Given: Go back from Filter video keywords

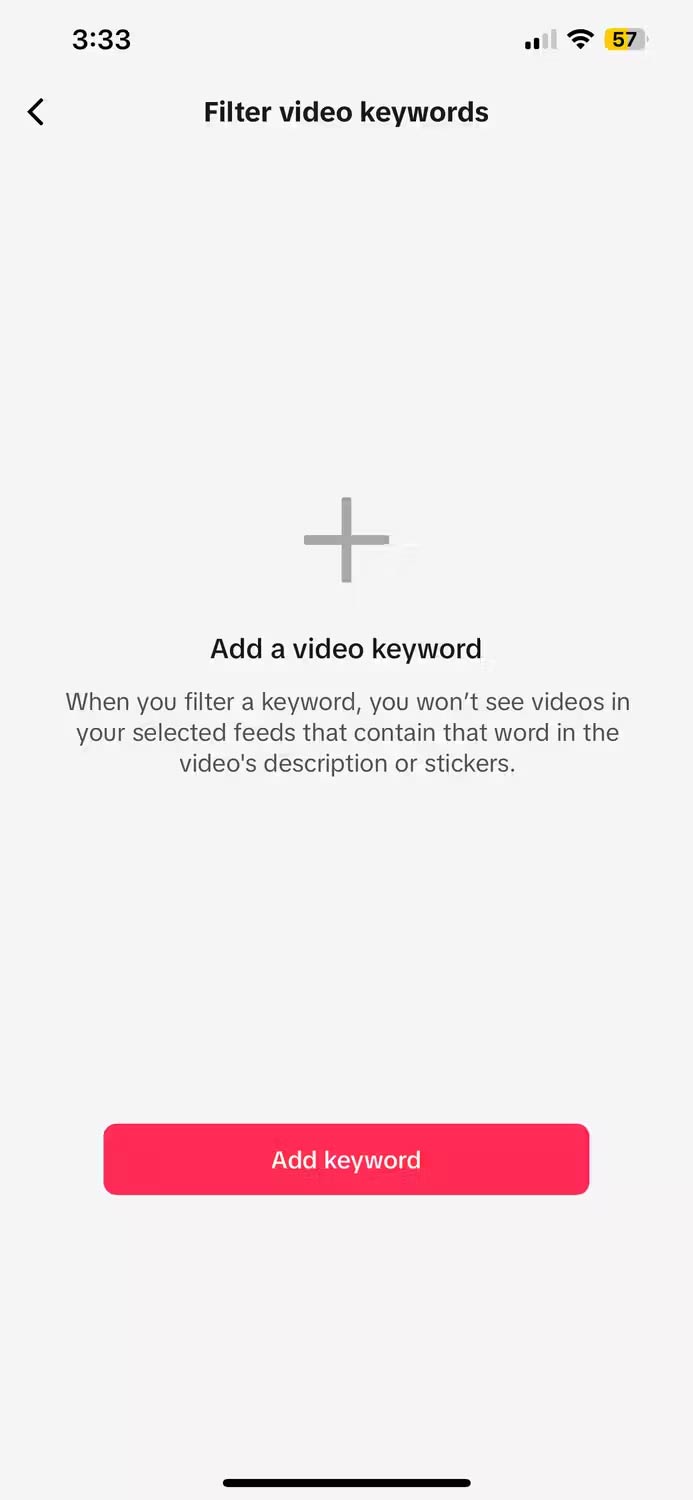Looking at the screenshot, I should click(37, 112).
